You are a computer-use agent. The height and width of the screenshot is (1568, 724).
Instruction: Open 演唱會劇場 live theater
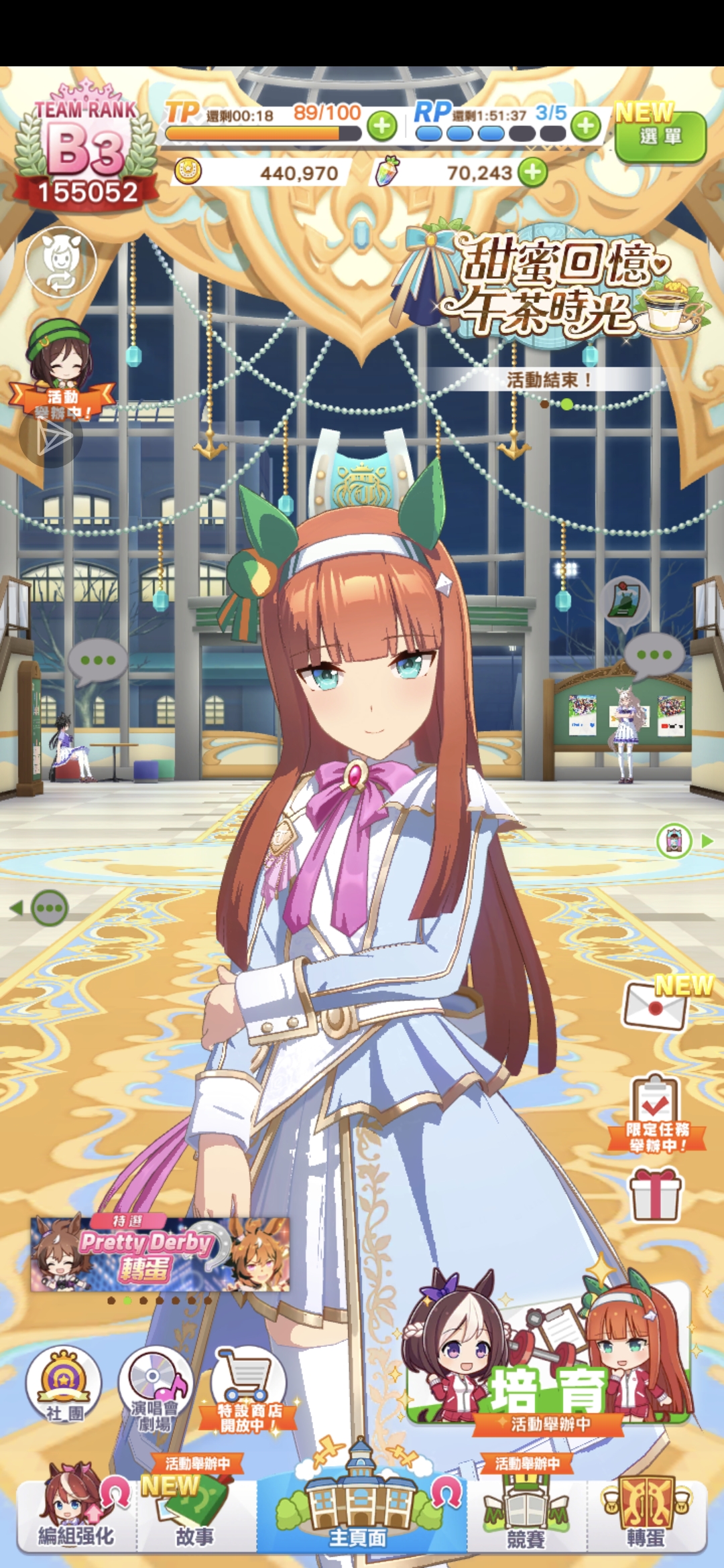156,1388
